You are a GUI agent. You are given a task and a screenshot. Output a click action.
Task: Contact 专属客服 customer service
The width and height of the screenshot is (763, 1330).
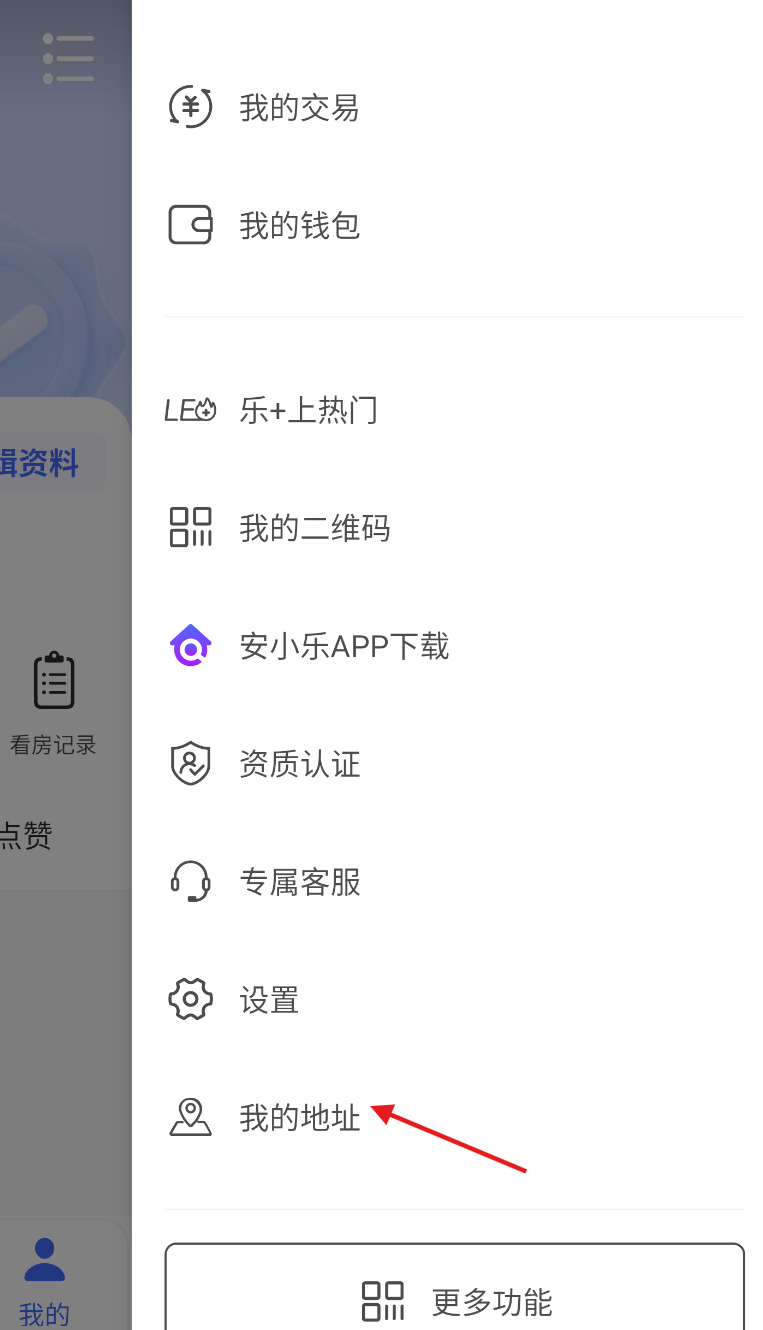click(x=298, y=882)
